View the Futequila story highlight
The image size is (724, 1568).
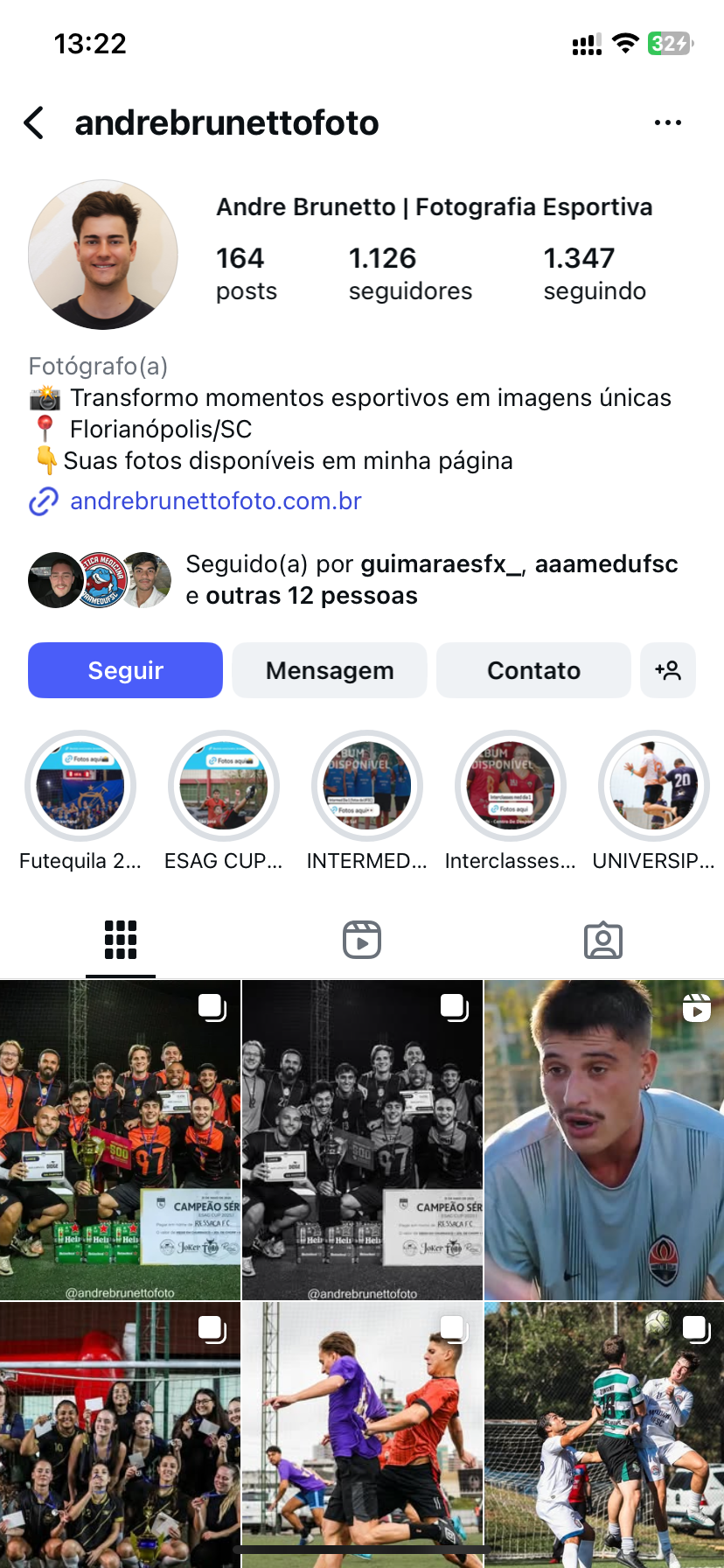pos(80,786)
